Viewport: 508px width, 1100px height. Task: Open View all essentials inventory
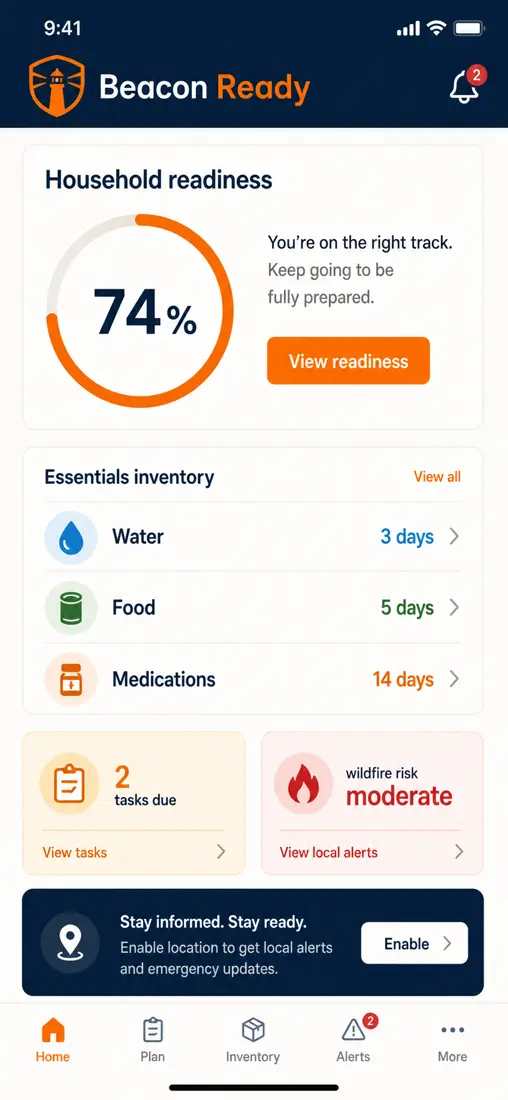pyautogui.click(x=437, y=477)
